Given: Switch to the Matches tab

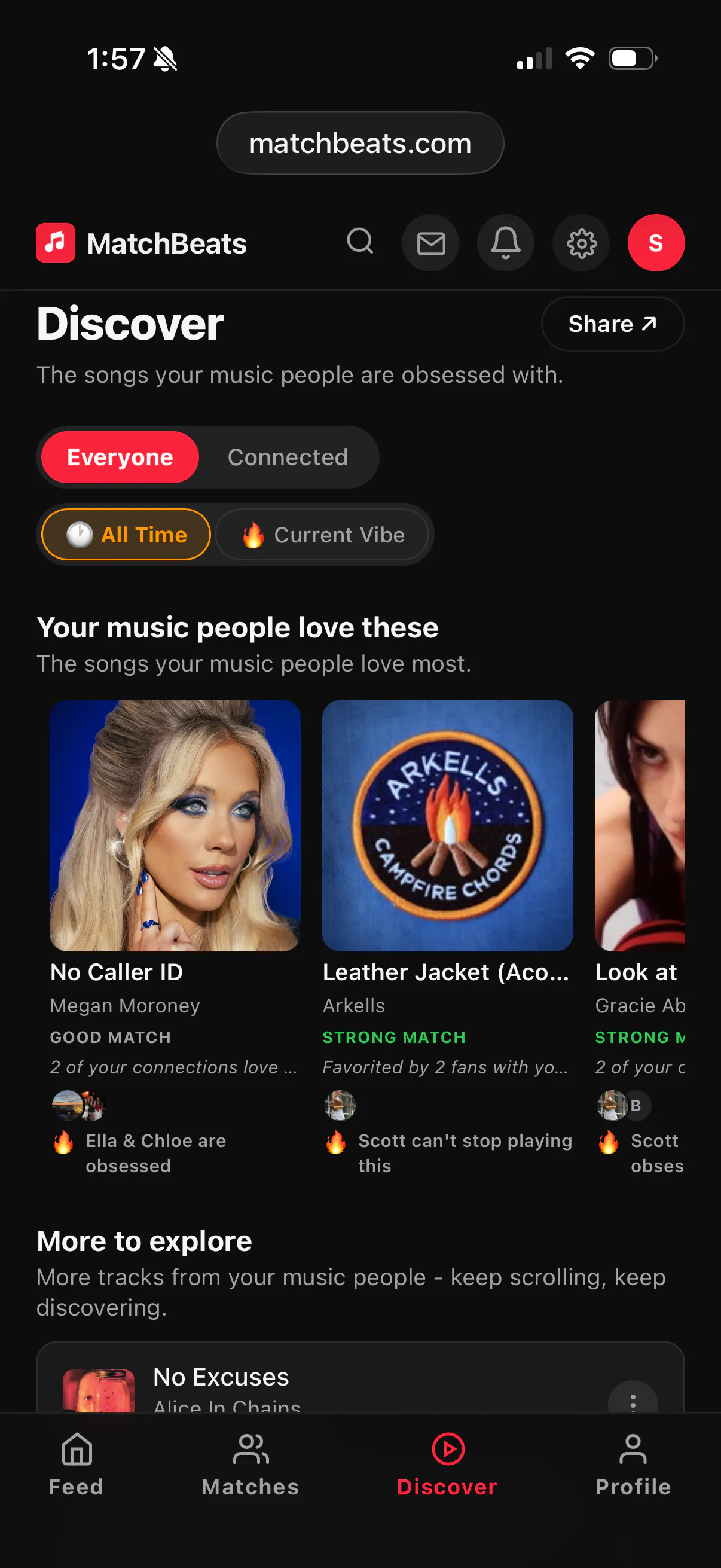Looking at the screenshot, I should click(250, 1465).
